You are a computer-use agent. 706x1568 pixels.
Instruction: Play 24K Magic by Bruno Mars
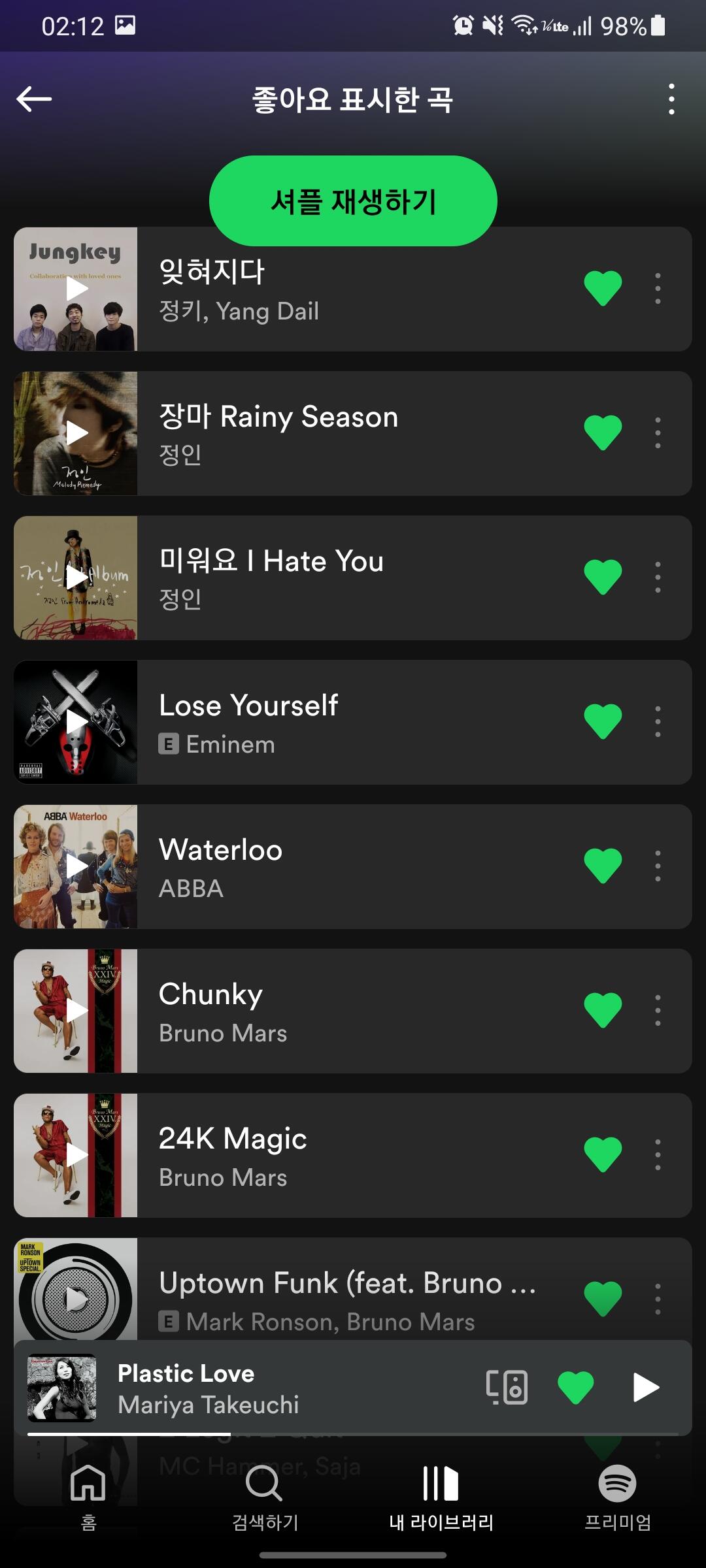76,1155
